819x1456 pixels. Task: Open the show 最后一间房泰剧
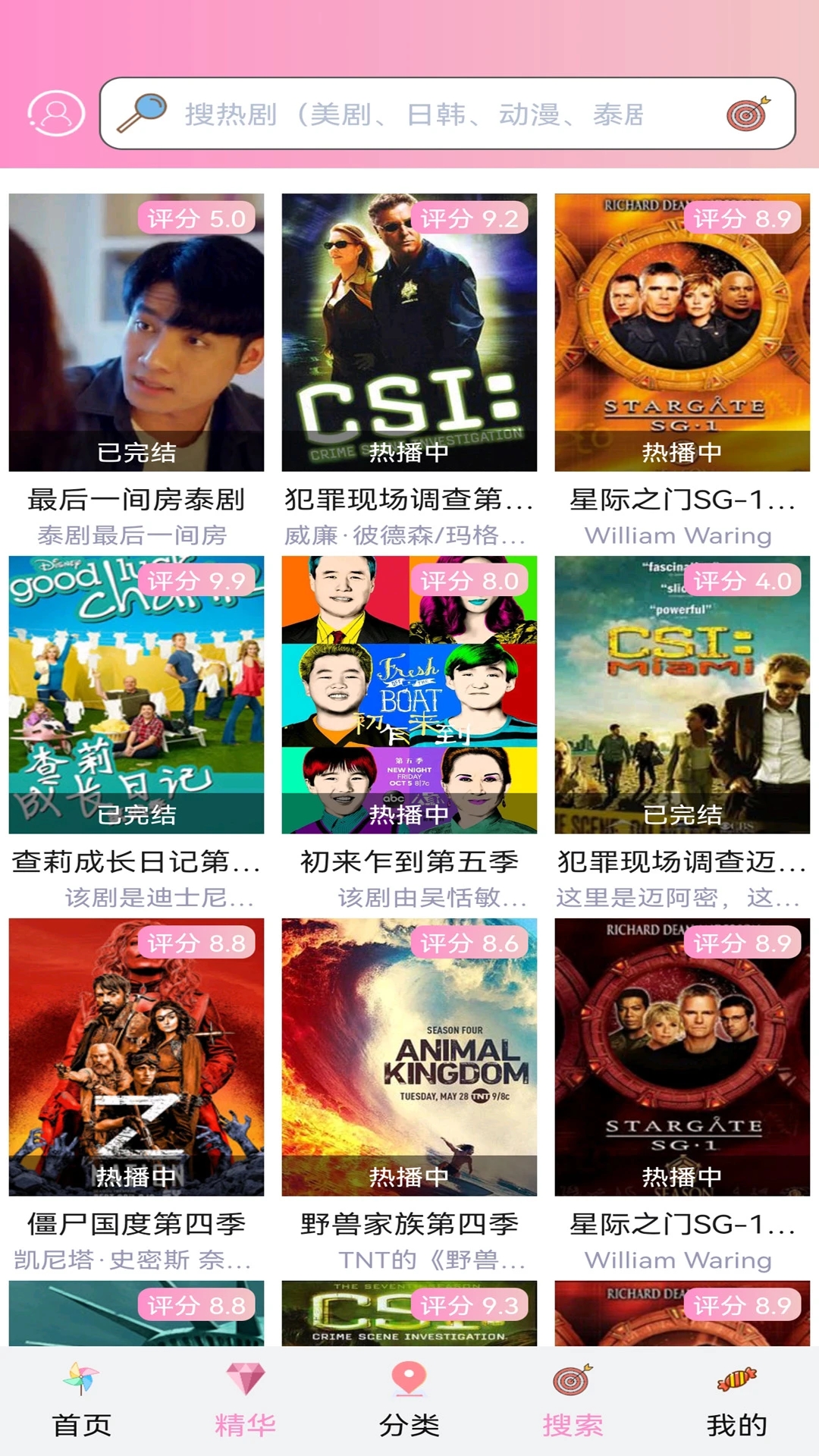point(135,499)
